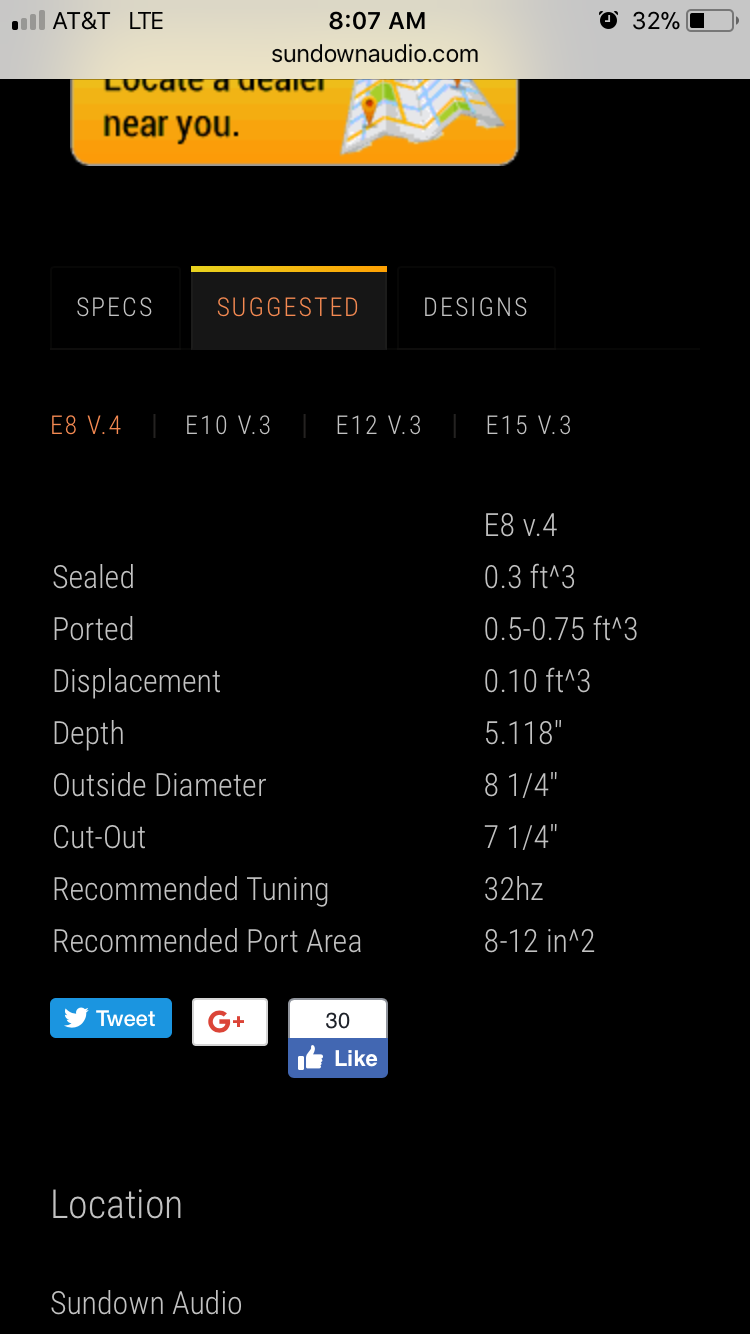
Task: Select the SUGGESTED tab
Action: 288,308
